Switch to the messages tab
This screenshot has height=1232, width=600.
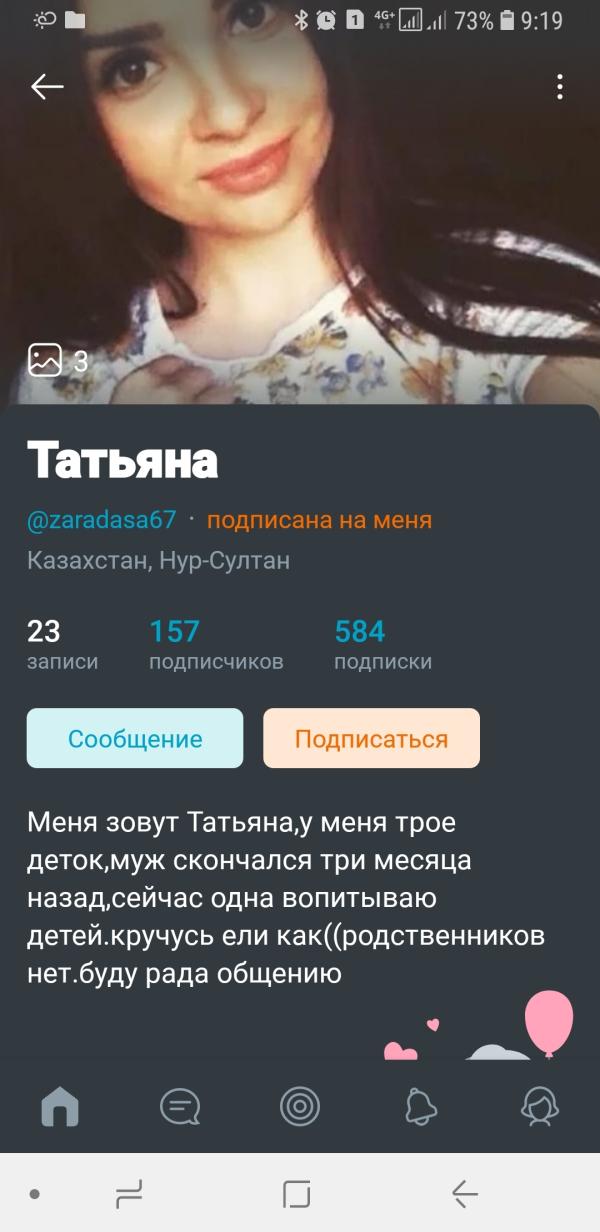[x=180, y=1106]
